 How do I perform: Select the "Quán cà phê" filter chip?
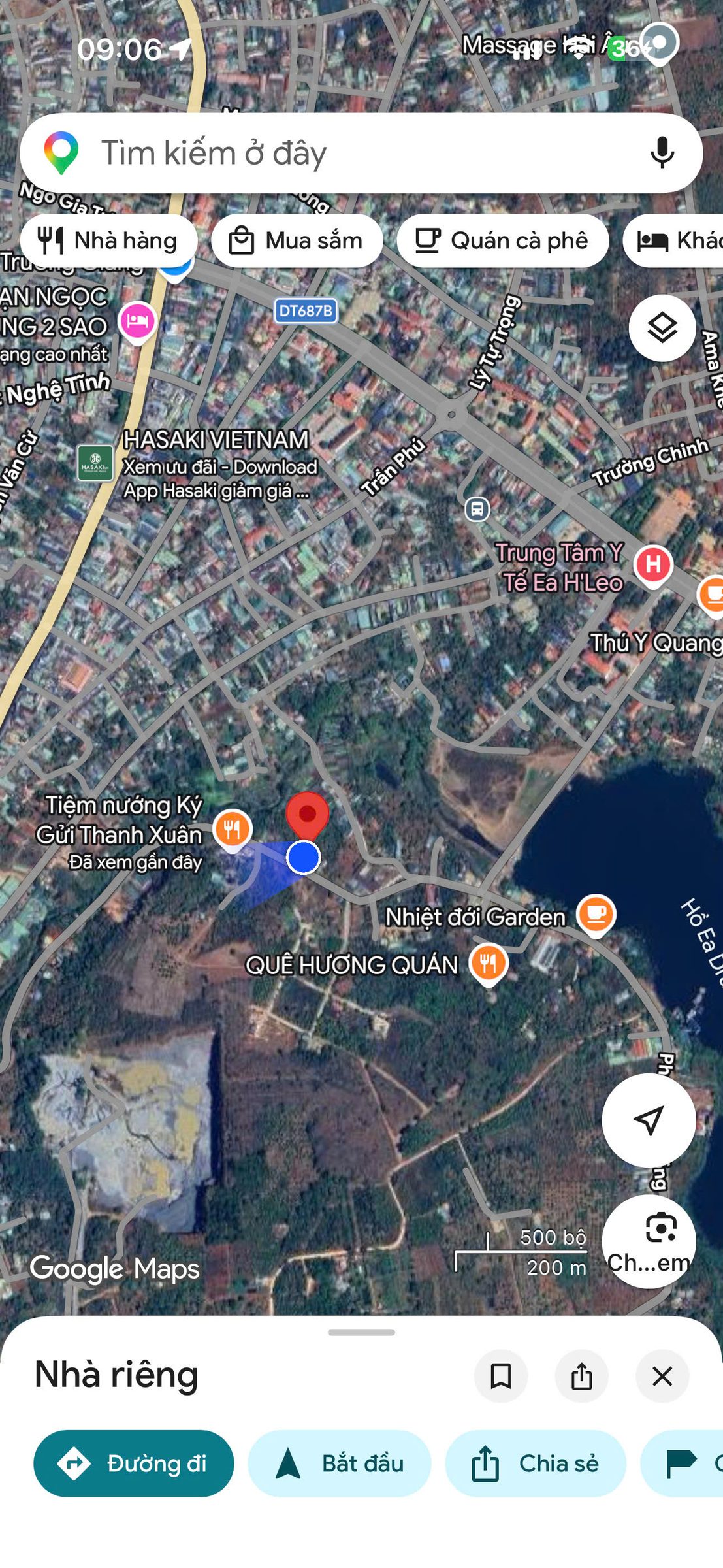pyautogui.click(x=503, y=241)
